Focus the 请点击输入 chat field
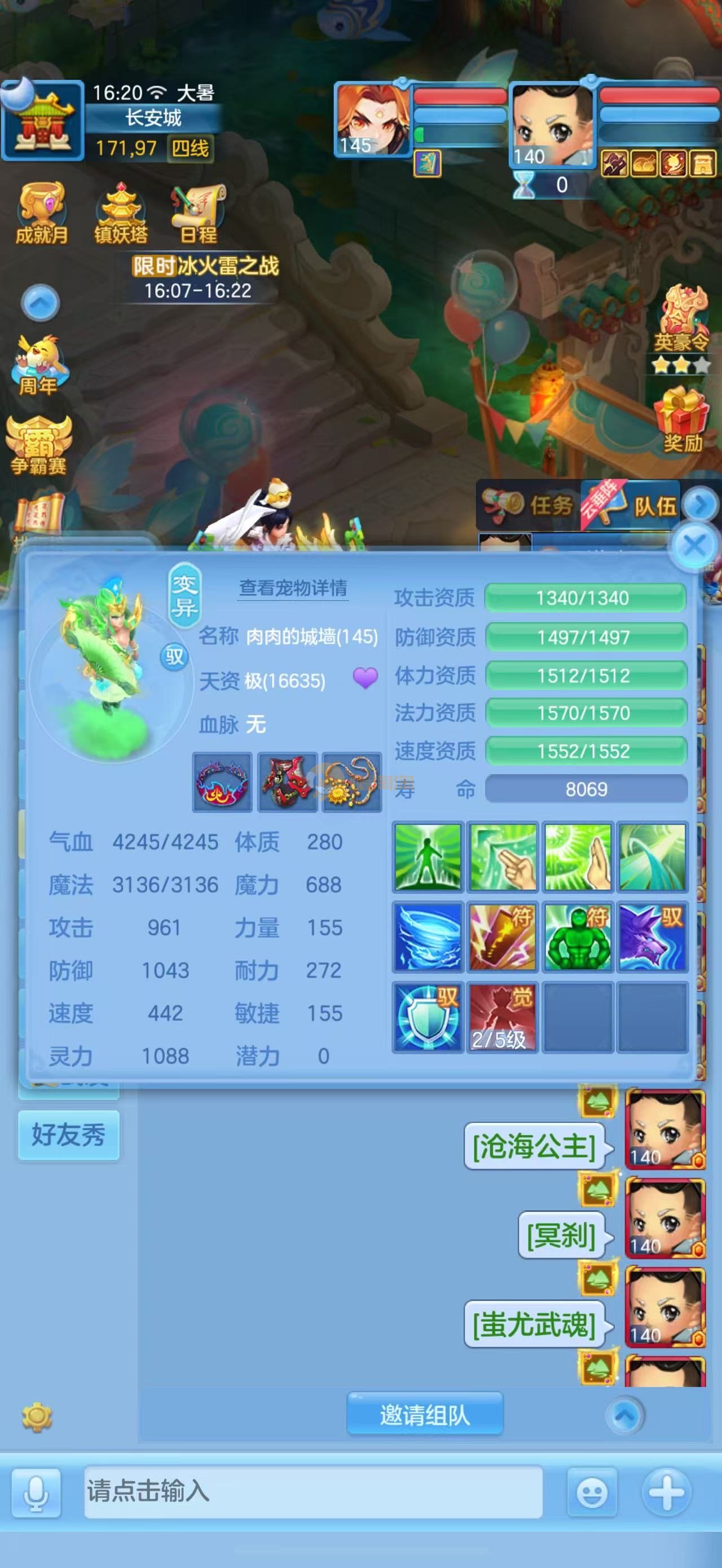 click(x=313, y=1491)
